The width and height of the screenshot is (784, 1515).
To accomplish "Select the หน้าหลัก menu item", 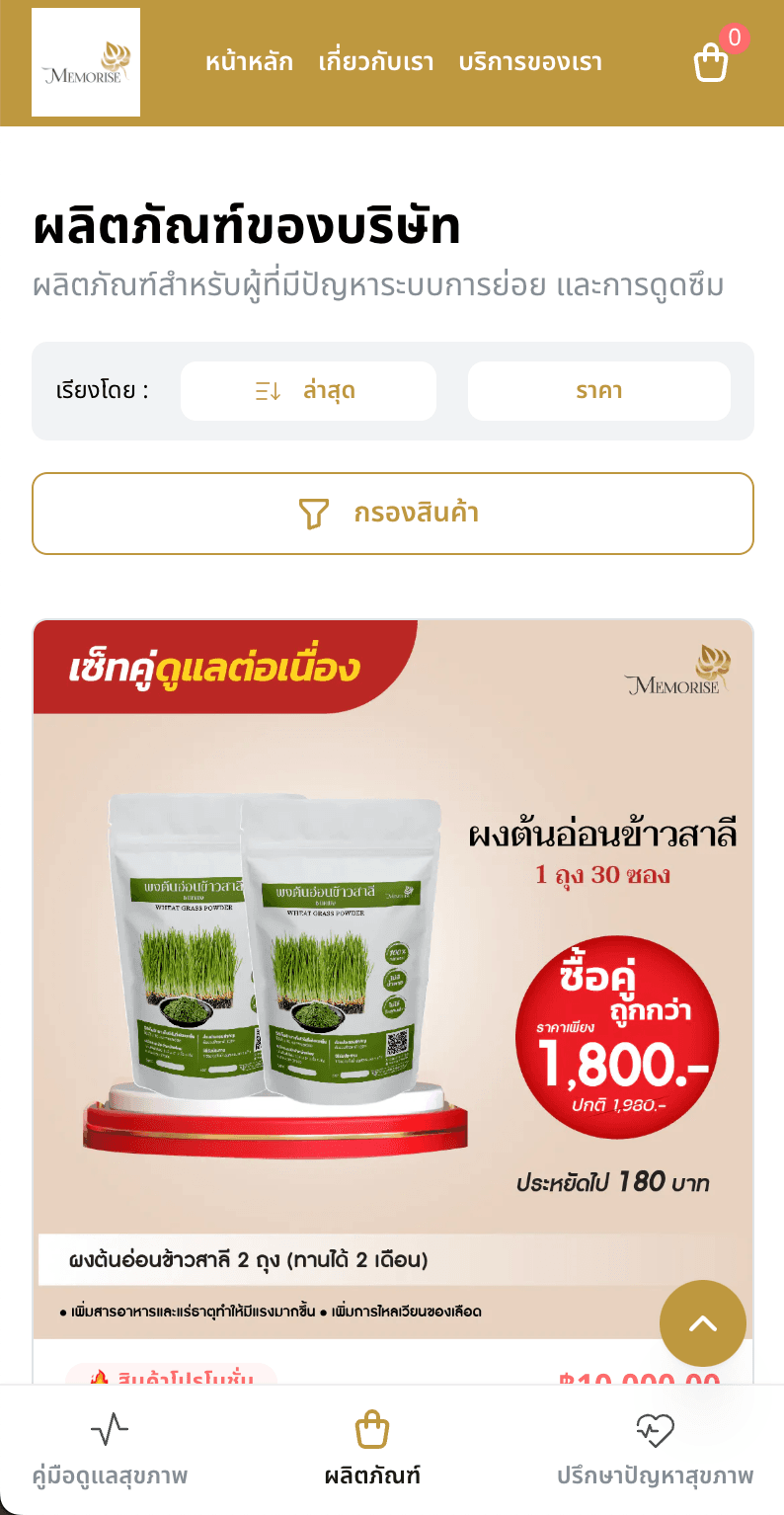I will [249, 61].
